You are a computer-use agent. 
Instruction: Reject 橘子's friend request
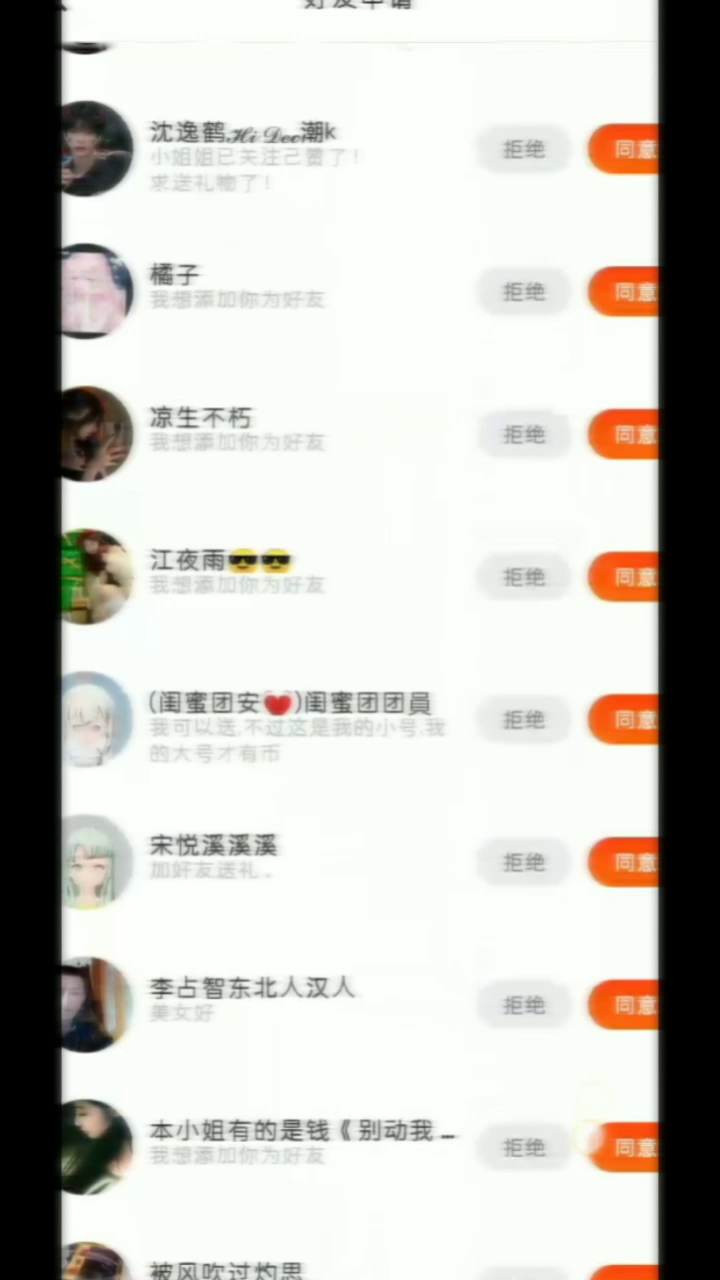coord(523,292)
